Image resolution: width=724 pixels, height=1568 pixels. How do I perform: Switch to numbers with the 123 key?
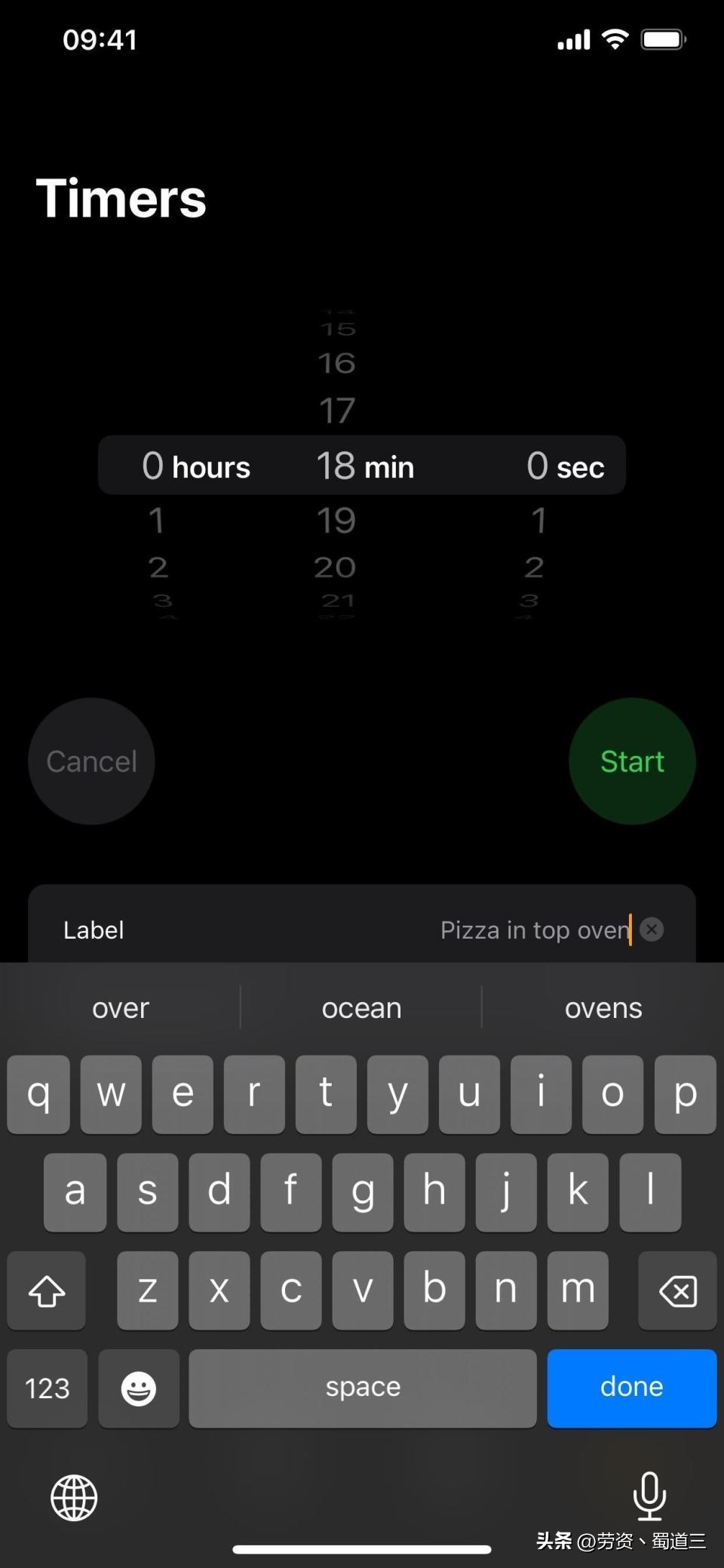[x=46, y=1388]
